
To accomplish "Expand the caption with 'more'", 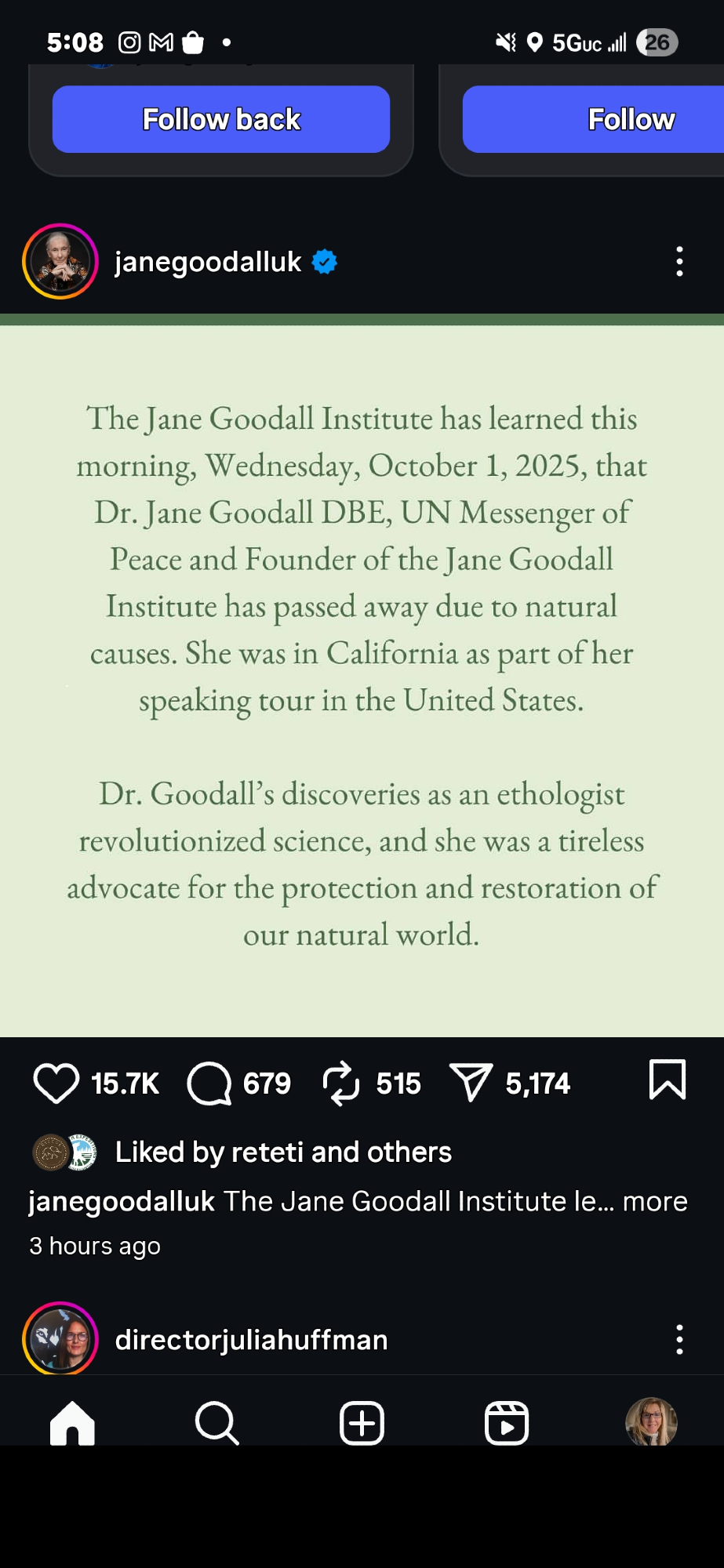I will coord(654,1201).
